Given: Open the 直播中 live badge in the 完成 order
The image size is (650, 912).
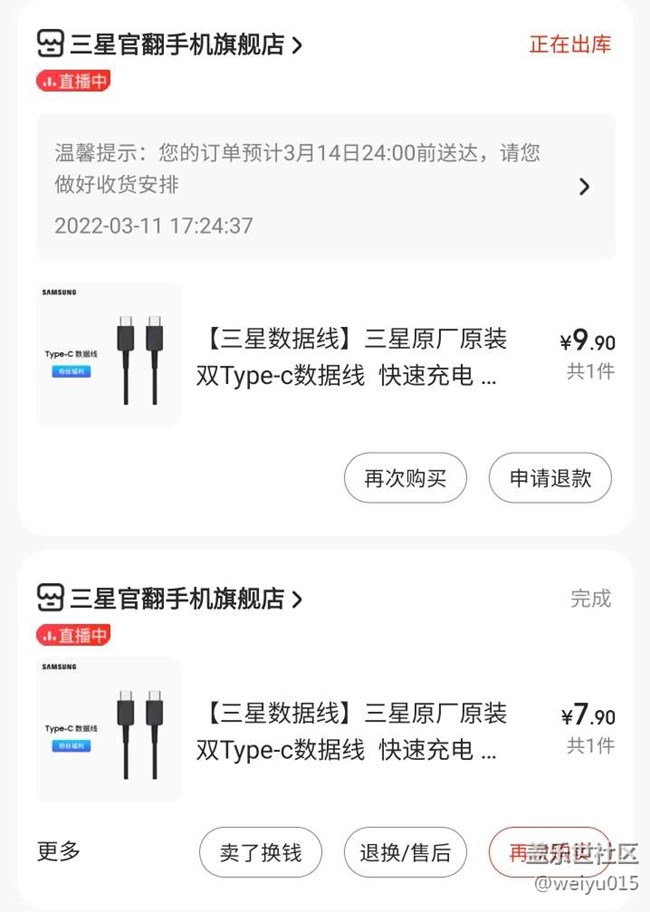Looking at the screenshot, I should coord(73,635).
